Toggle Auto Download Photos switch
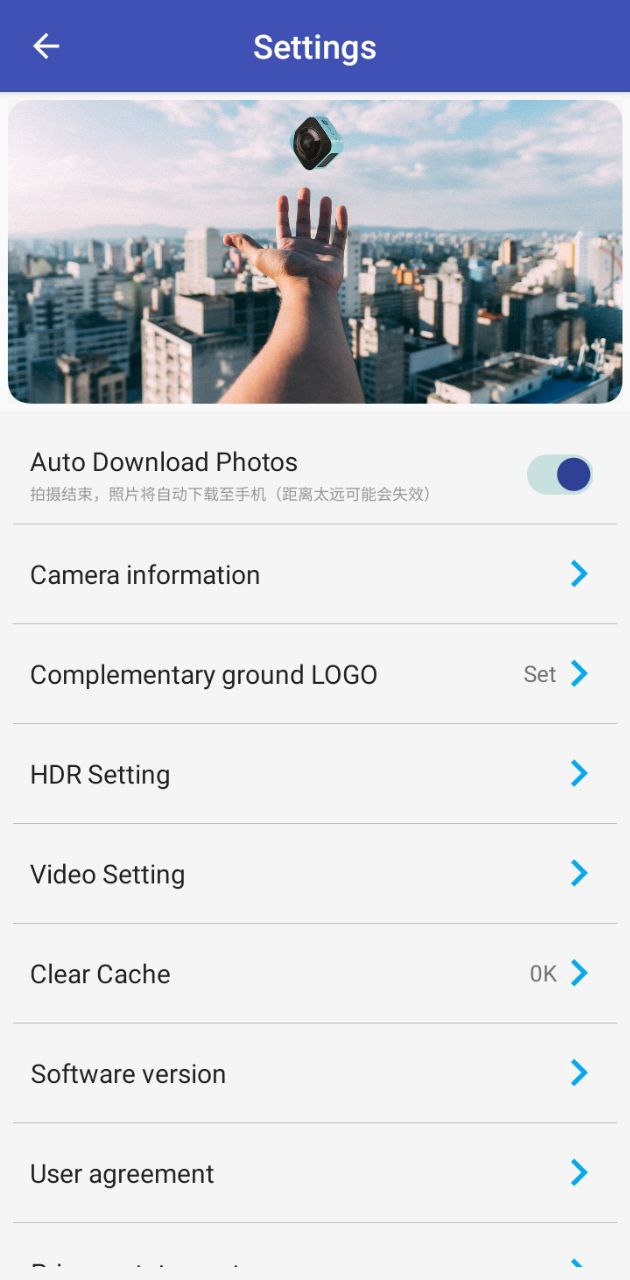Image resolution: width=630 pixels, height=1280 pixels. tap(560, 474)
